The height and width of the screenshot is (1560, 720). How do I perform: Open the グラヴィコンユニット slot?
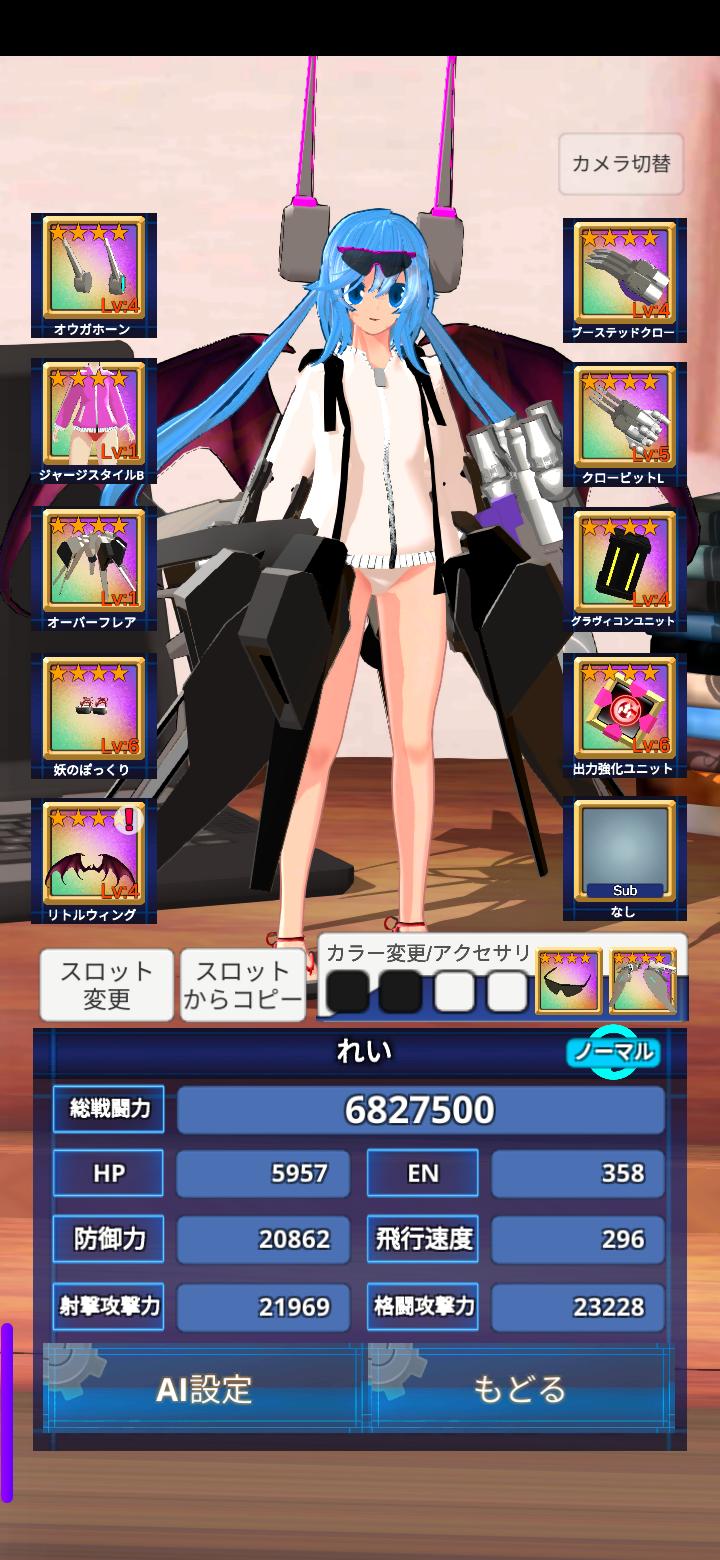[625, 567]
